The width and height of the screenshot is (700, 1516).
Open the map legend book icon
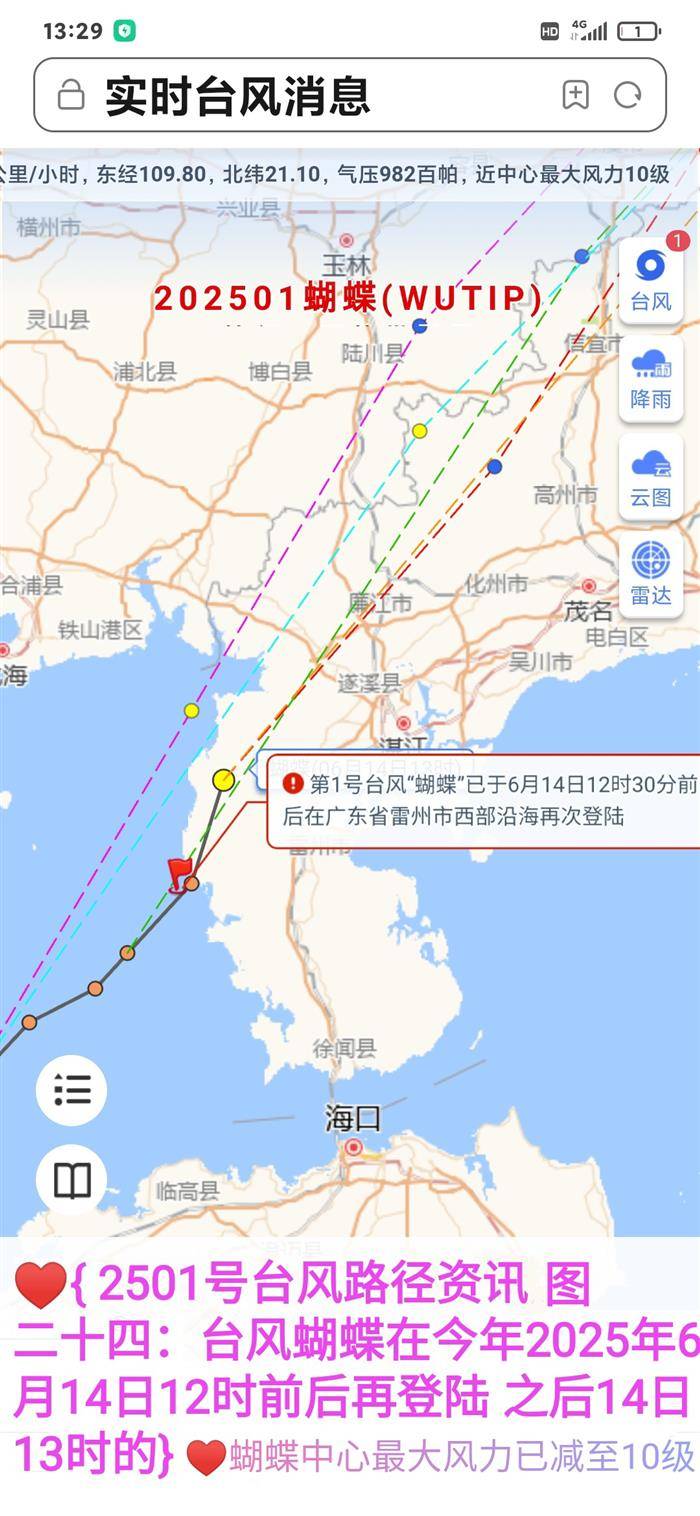pyautogui.click(x=71, y=1181)
